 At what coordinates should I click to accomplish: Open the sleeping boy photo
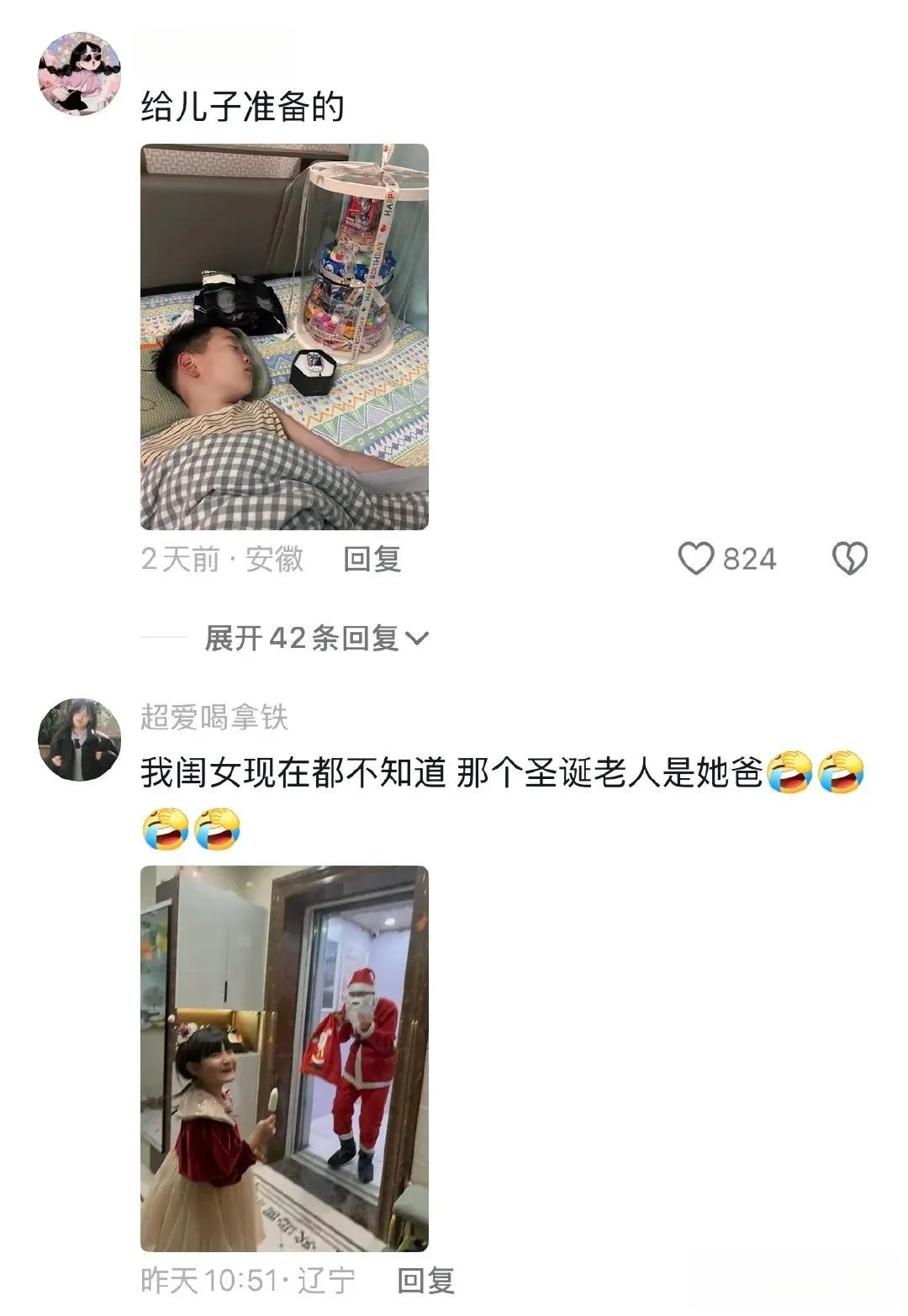(x=284, y=337)
